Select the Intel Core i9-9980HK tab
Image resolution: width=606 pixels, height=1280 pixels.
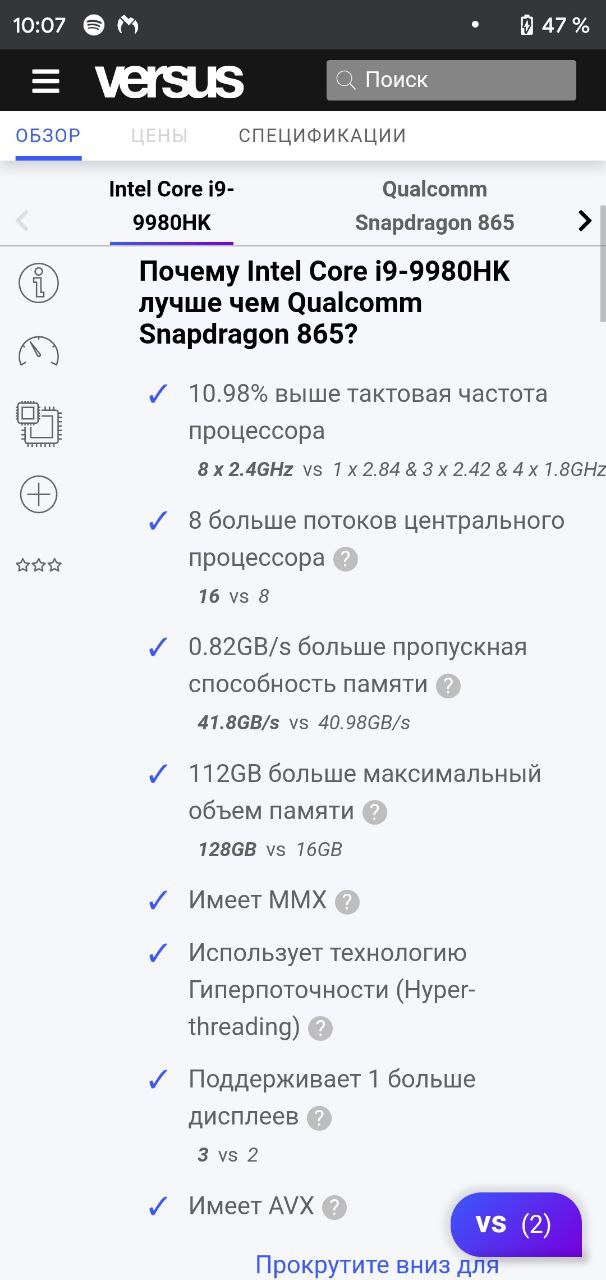tap(172, 206)
